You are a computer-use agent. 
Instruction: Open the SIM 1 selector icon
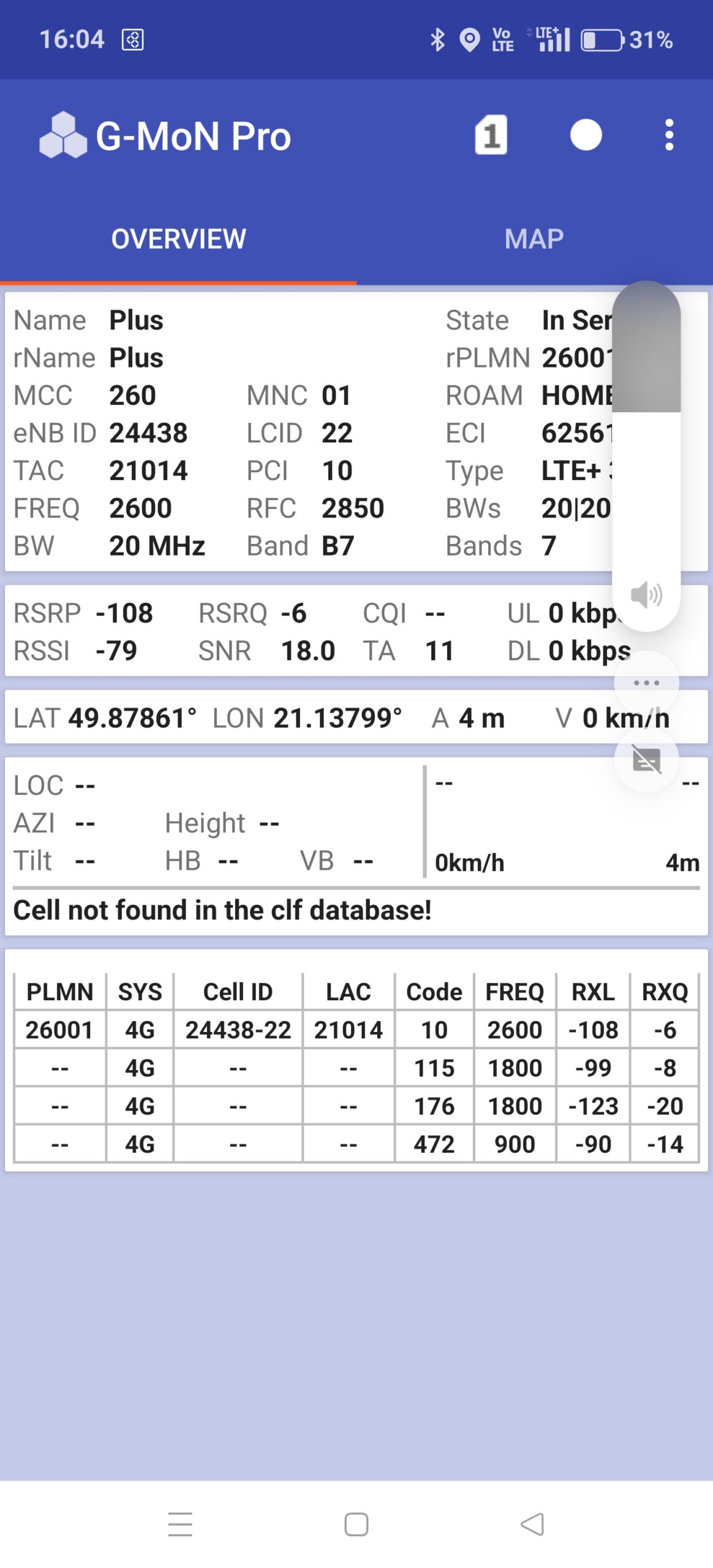click(x=491, y=135)
